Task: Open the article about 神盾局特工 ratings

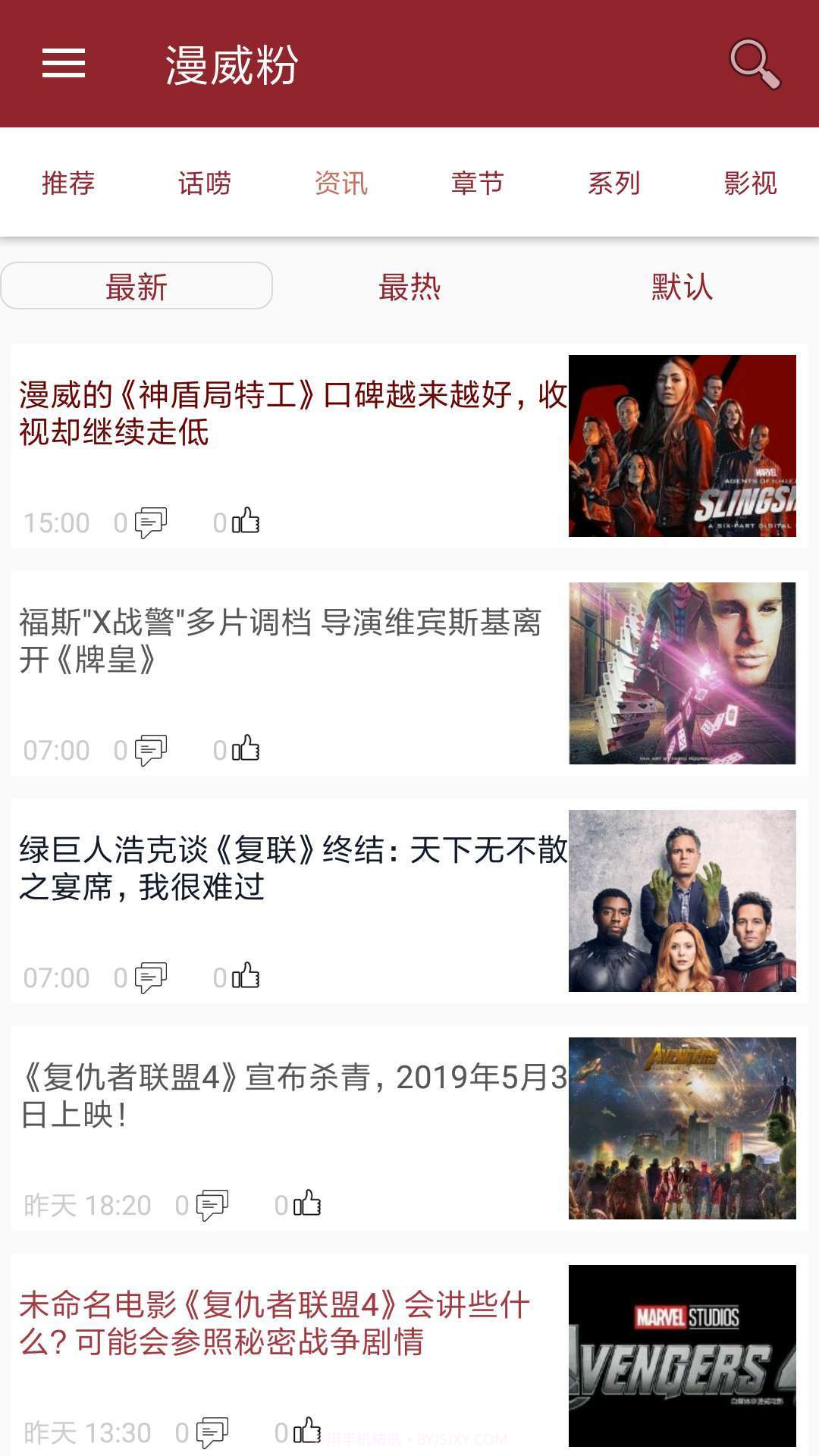Action: pyautogui.click(x=288, y=416)
